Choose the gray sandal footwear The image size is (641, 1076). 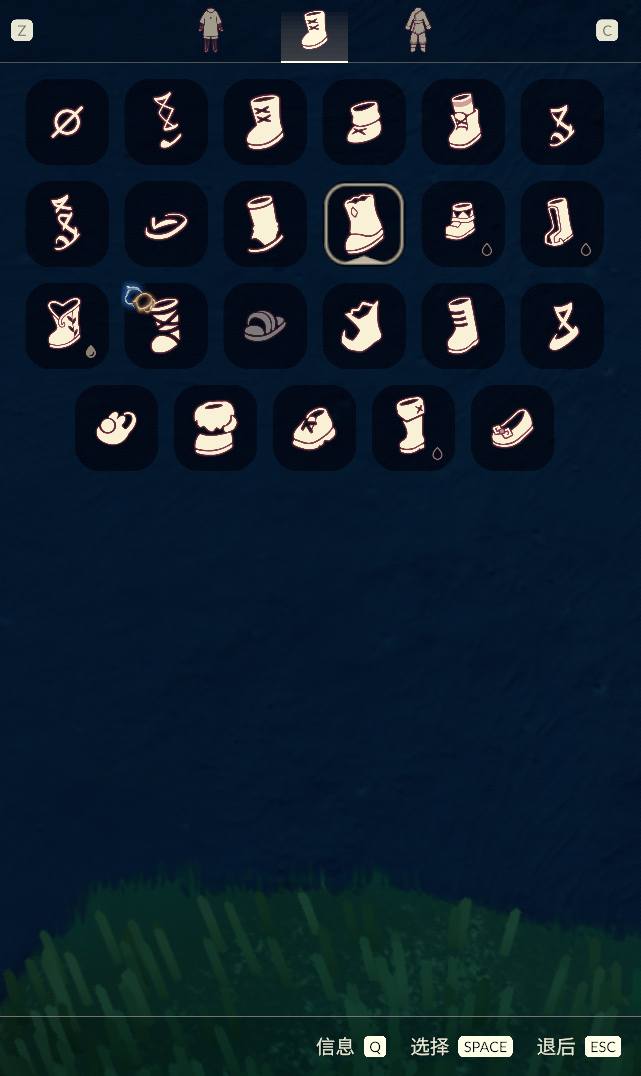point(265,325)
